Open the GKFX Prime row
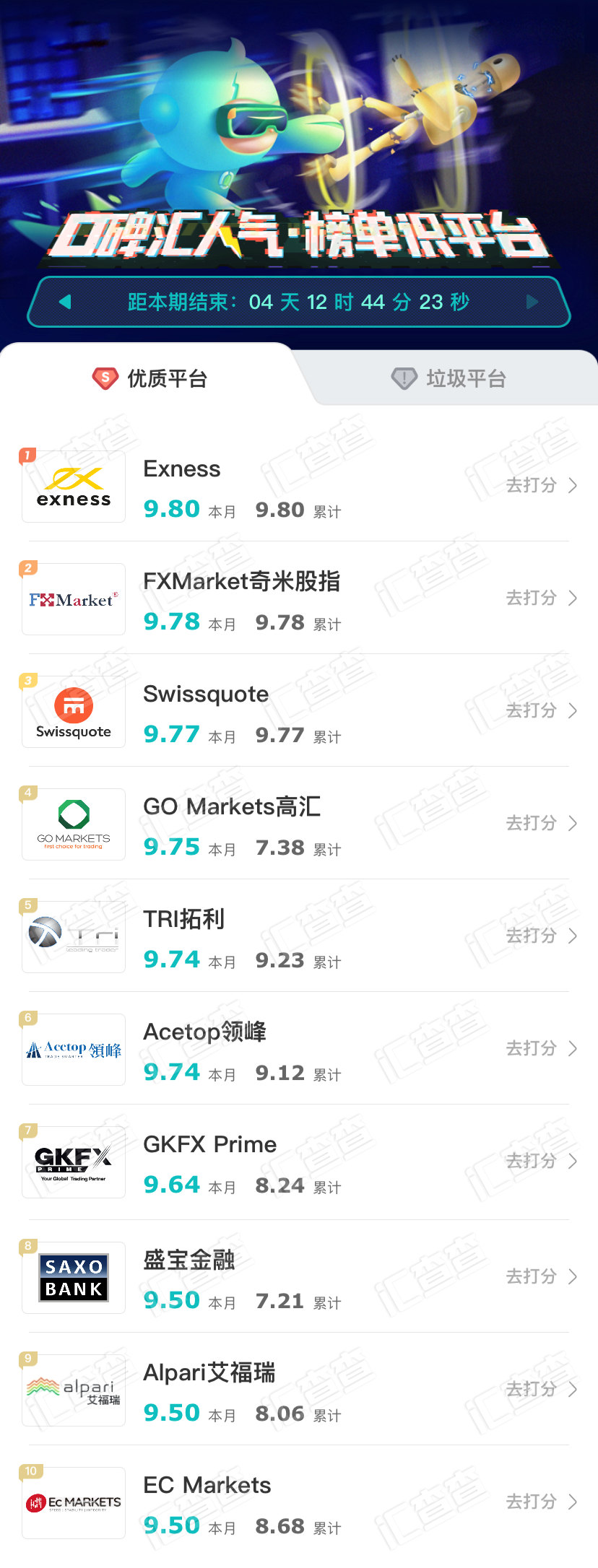 299,1162
